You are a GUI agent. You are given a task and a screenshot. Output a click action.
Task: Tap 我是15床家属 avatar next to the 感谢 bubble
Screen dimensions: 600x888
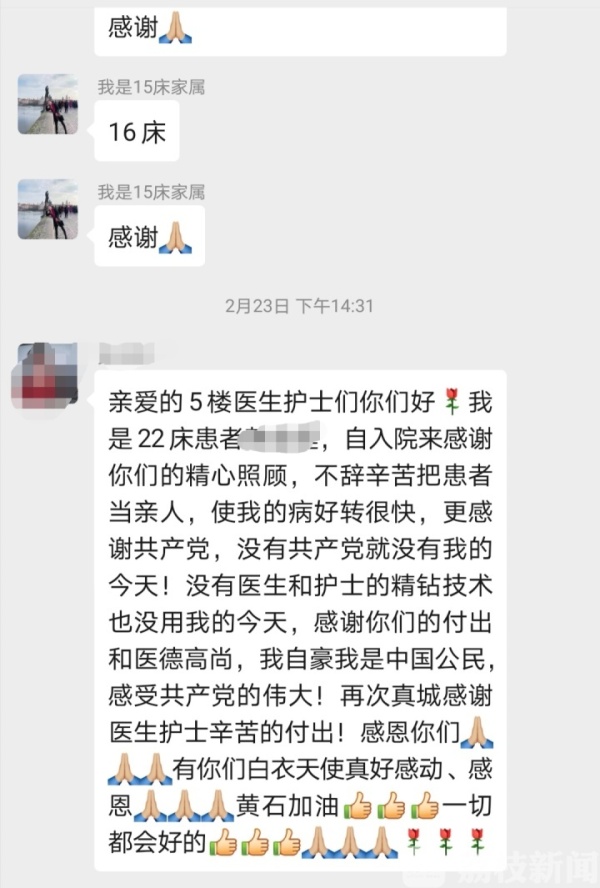47,209
